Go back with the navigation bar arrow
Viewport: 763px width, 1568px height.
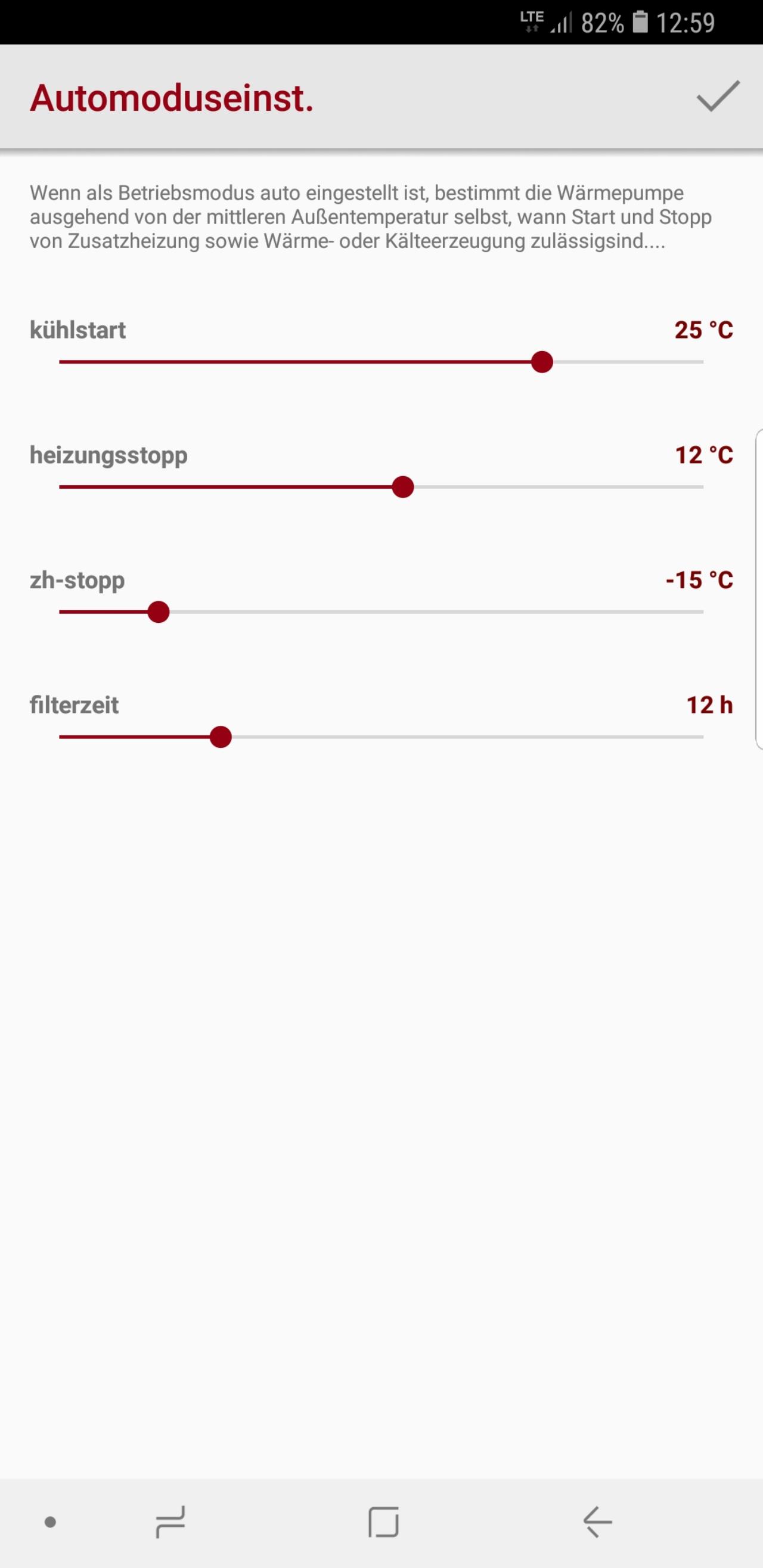597,1522
